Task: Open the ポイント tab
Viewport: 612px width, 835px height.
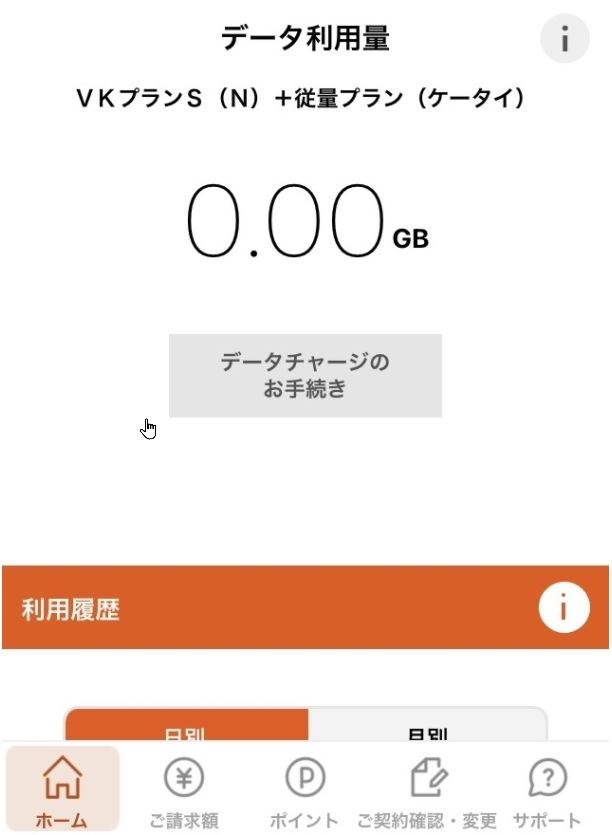Action: pyautogui.click(x=304, y=790)
